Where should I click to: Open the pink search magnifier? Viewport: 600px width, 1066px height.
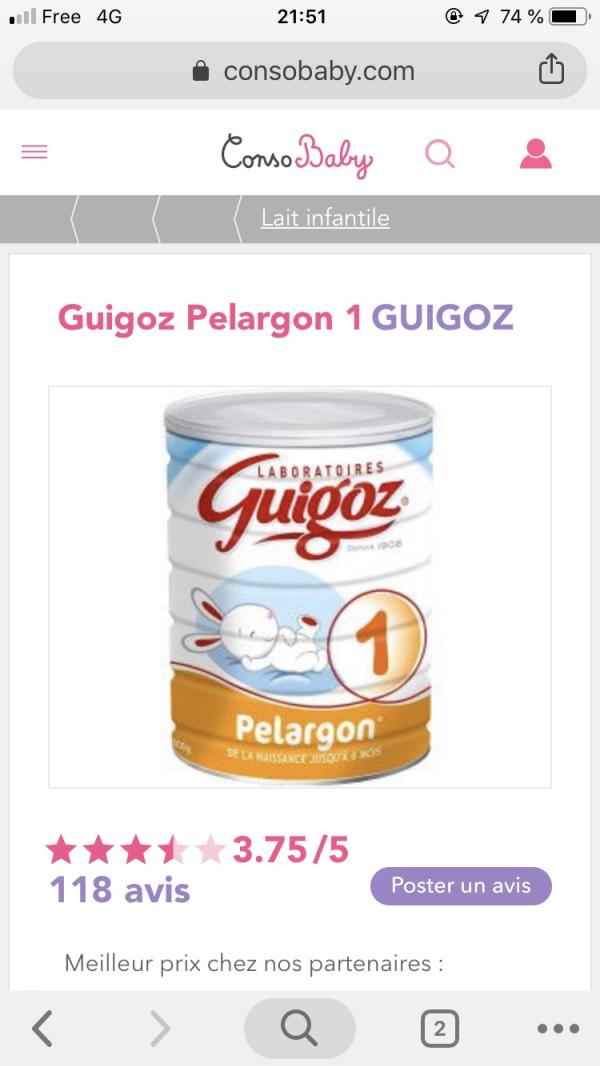tap(440, 154)
